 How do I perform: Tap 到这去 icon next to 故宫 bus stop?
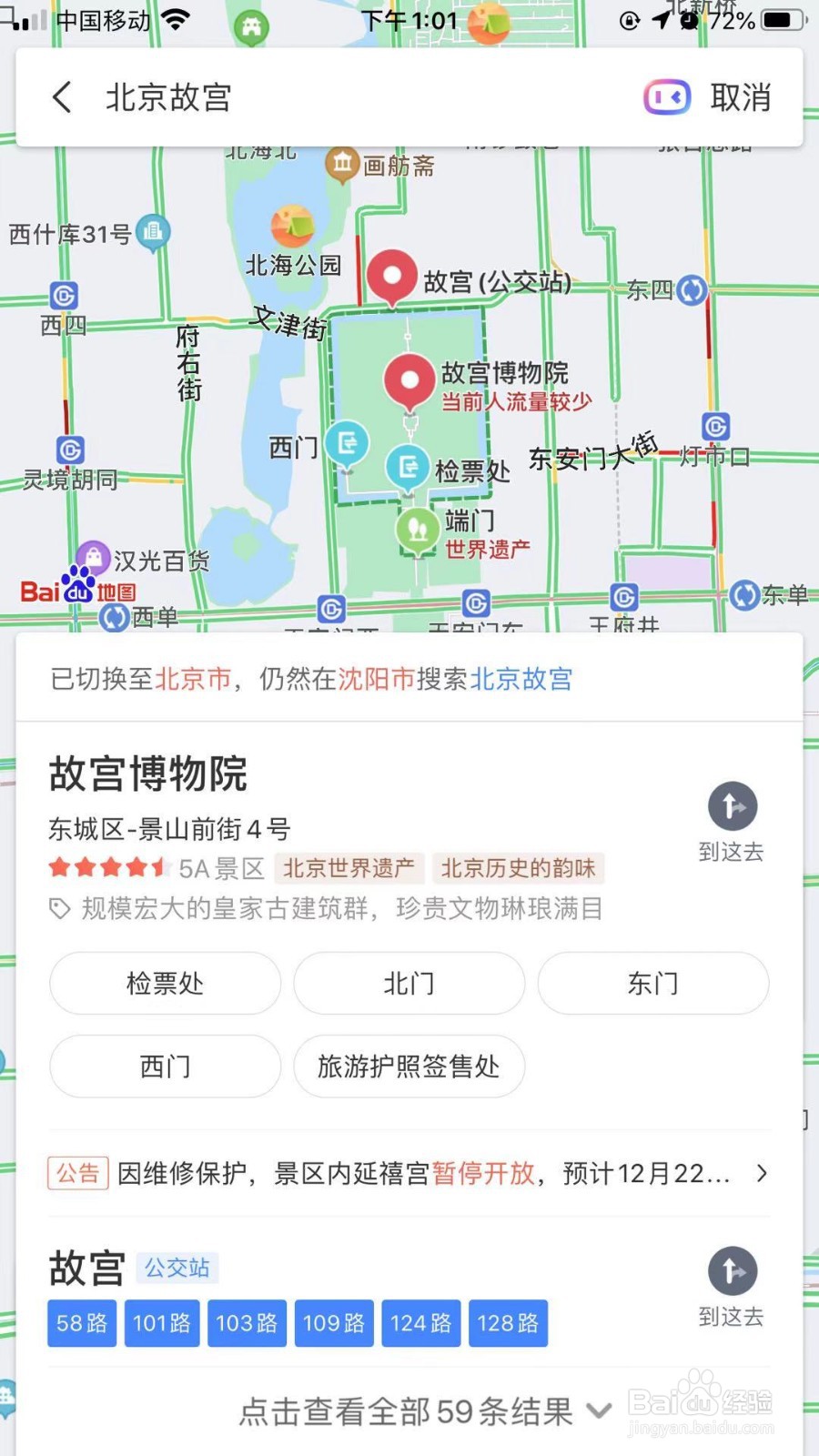732,1270
